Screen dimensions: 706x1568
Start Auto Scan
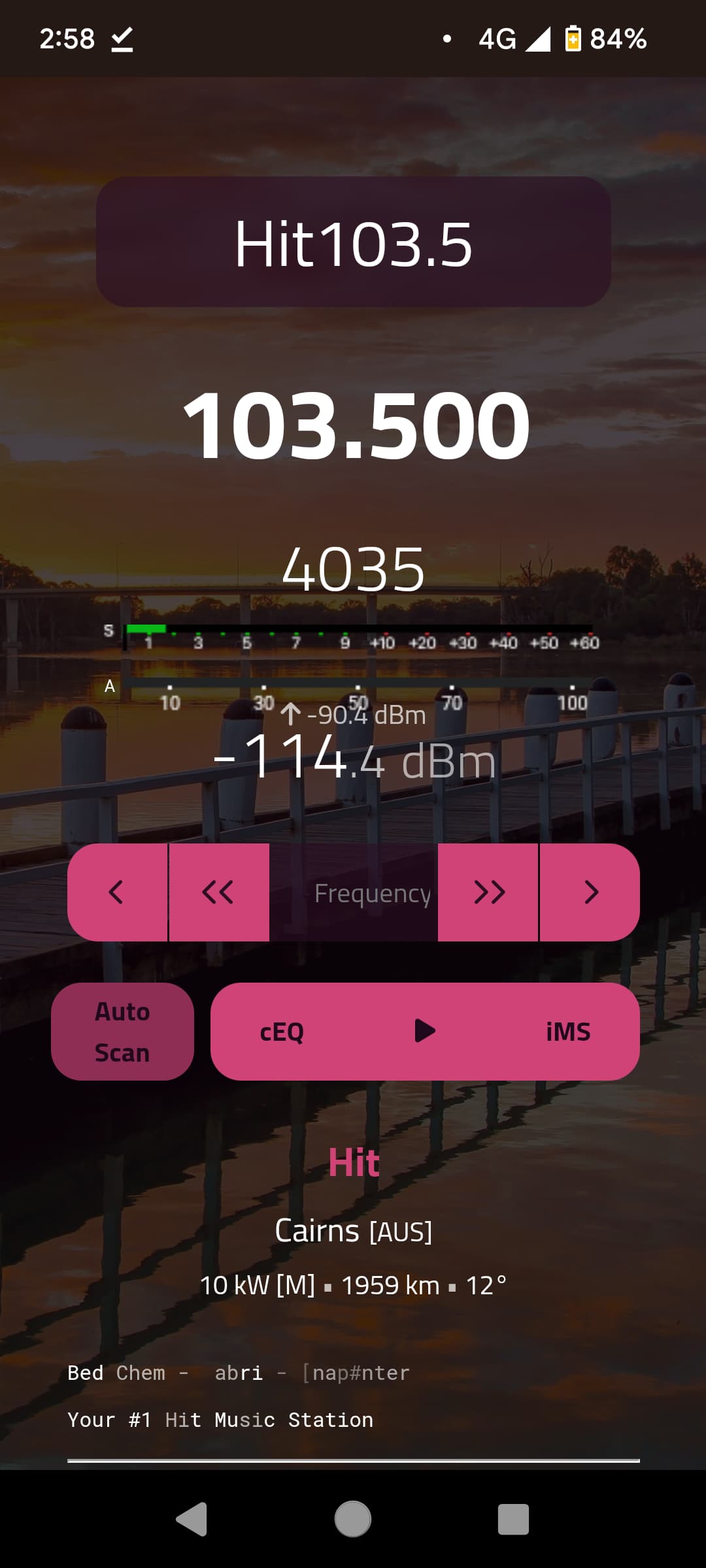point(122,1032)
